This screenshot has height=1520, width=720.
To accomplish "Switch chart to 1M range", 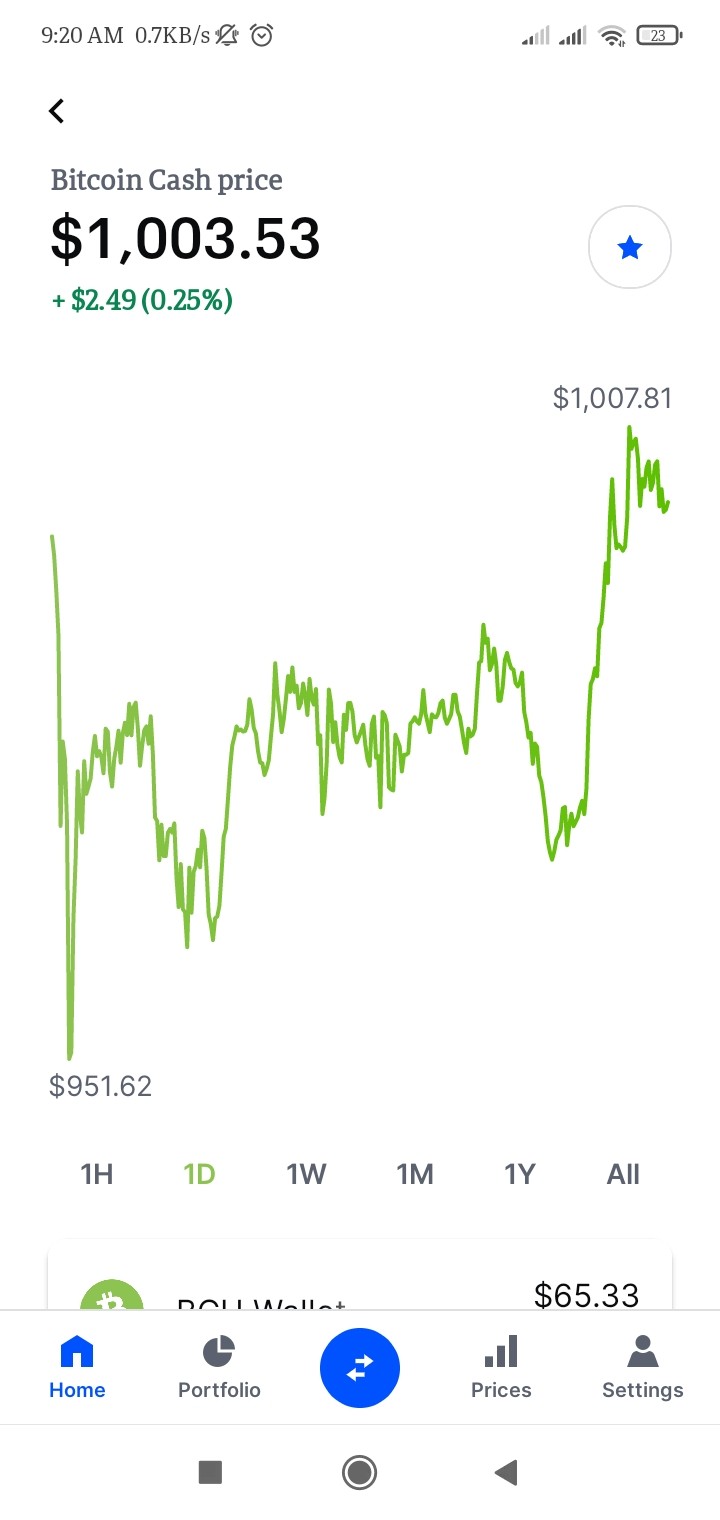I will tap(415, 1174).
